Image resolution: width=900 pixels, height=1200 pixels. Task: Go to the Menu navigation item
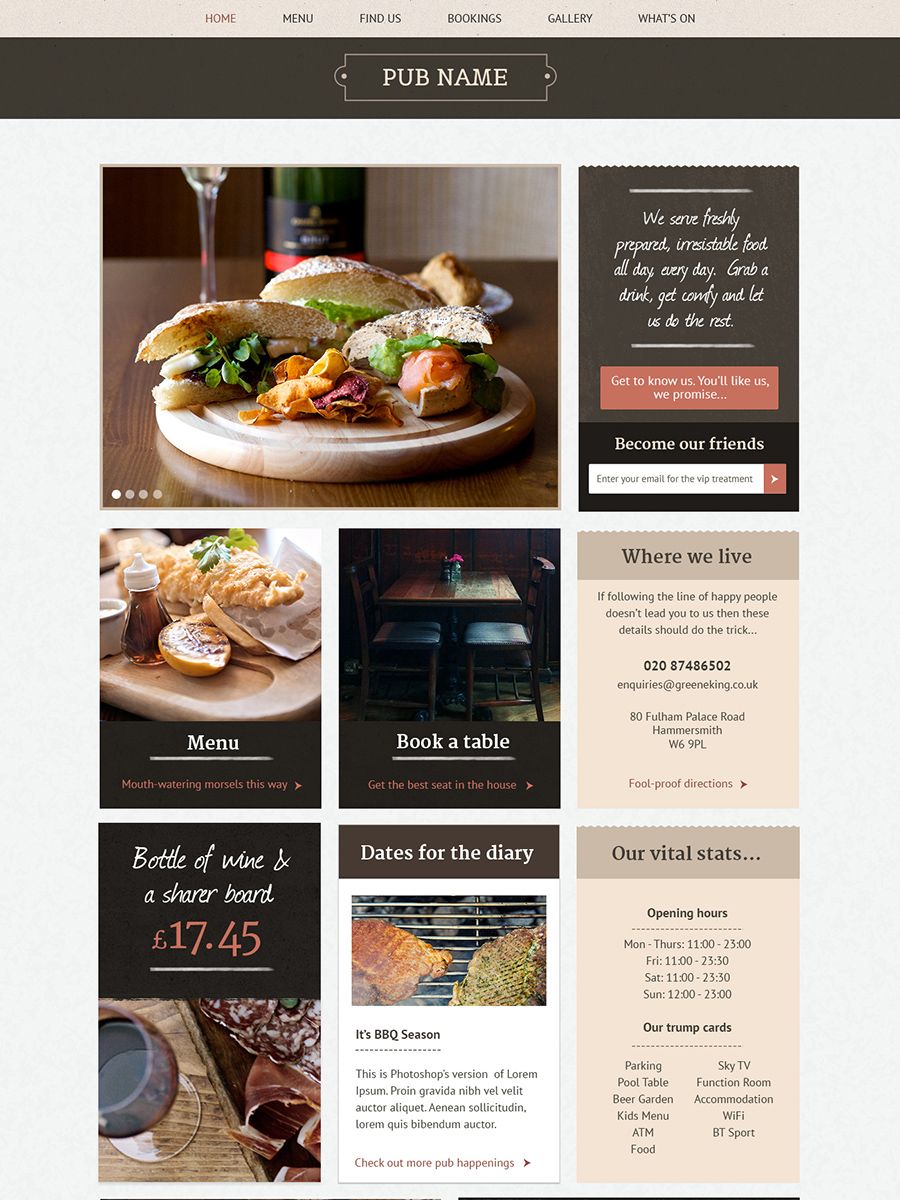click(x=298, y=18)
